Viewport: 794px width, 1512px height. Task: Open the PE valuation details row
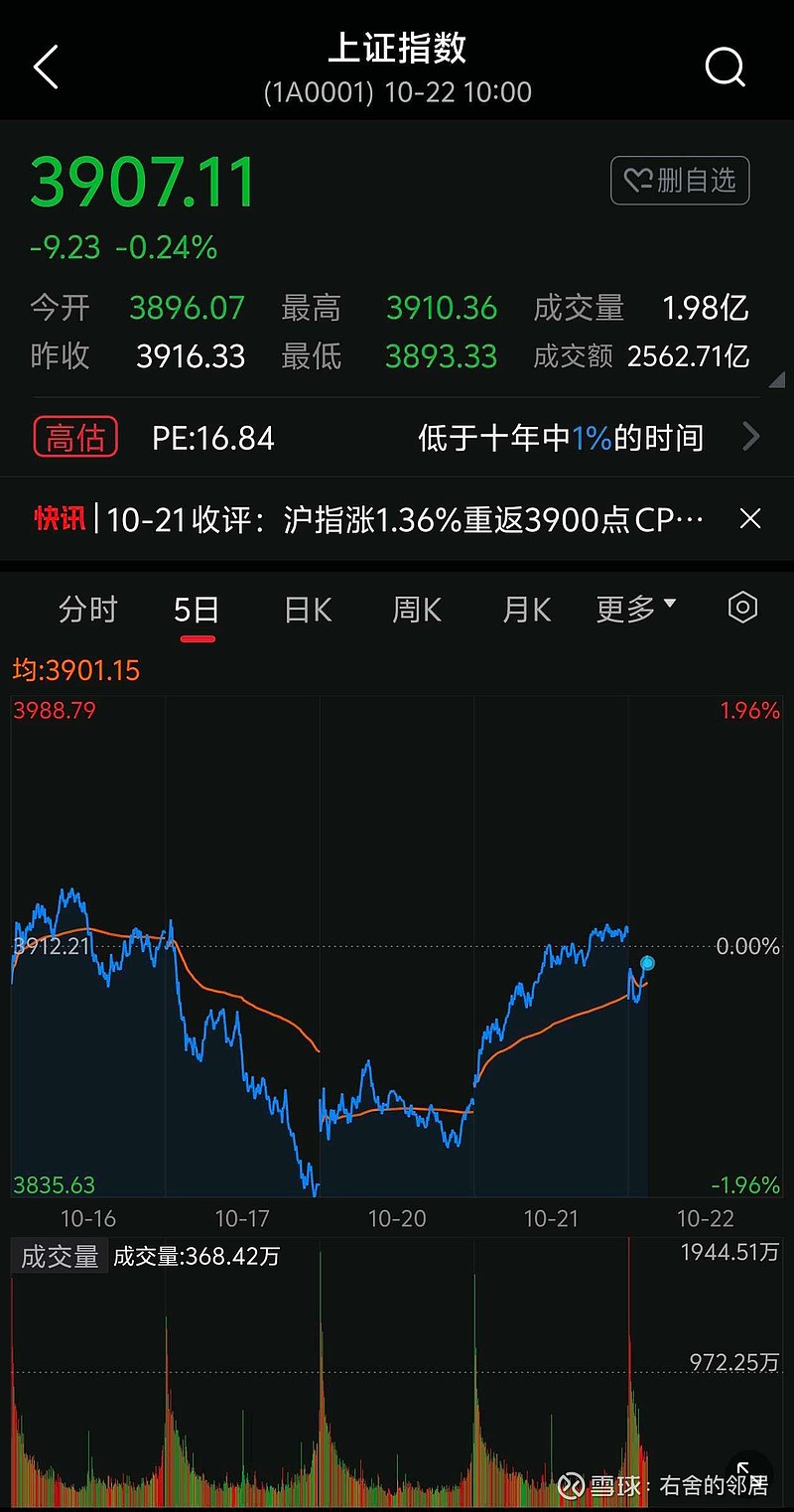pyautogui.click(x=397, y=438)
